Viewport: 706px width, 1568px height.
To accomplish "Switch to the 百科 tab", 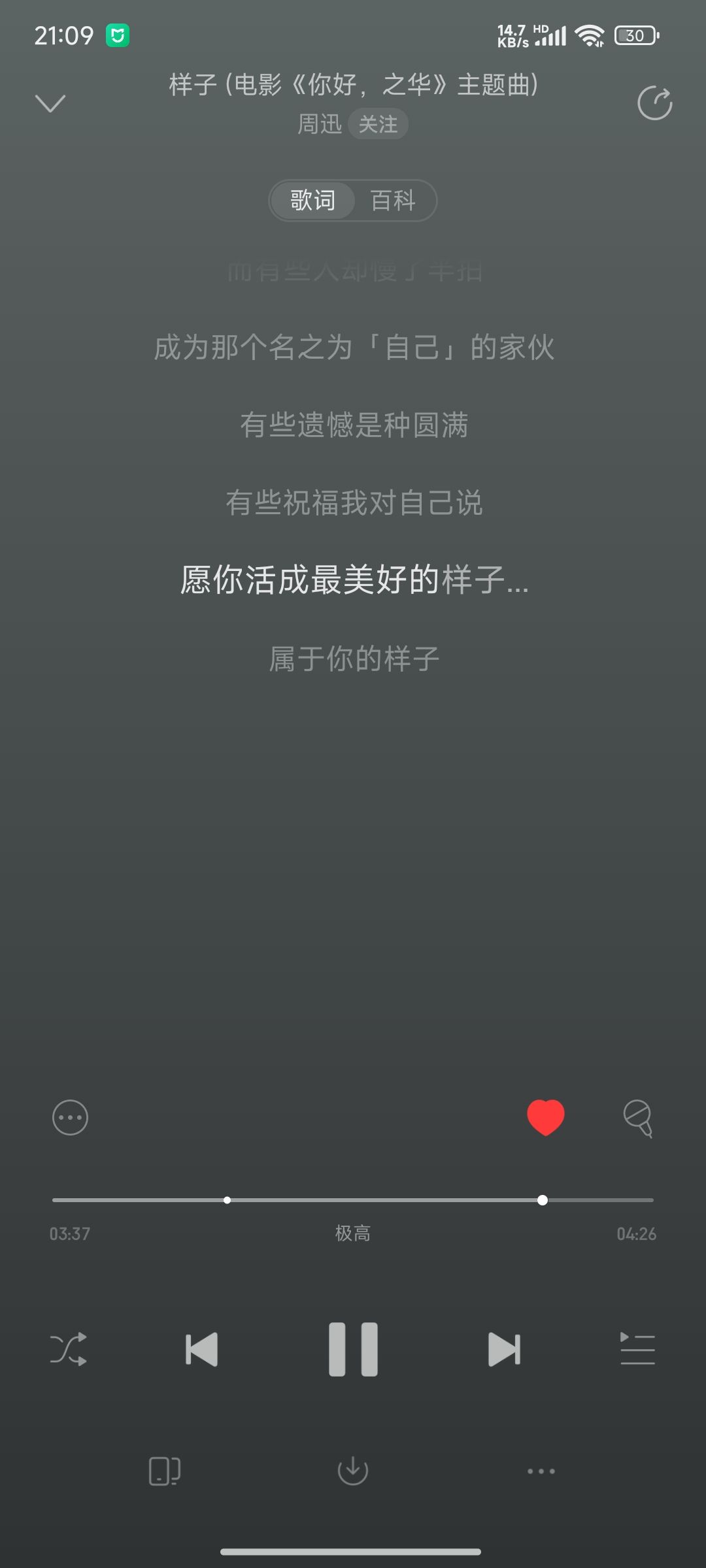I will [x=393, y=201].
